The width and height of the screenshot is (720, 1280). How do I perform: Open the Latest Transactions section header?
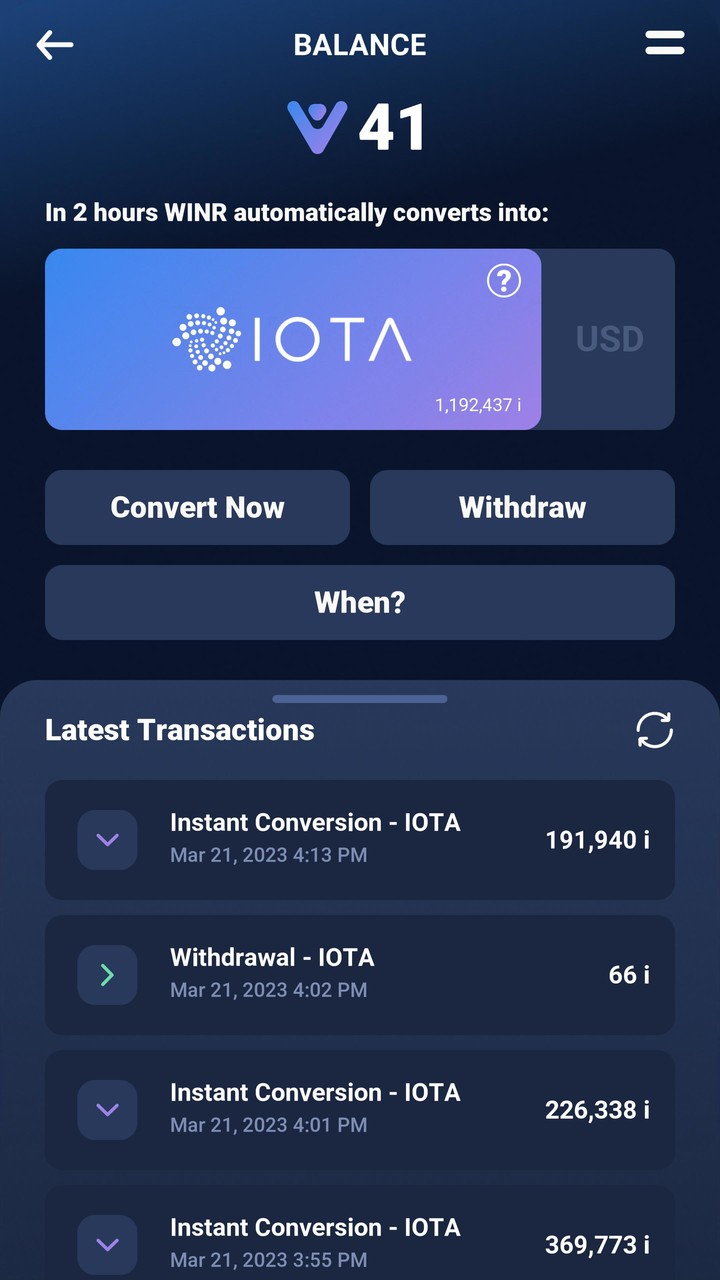tap(179, 730)
